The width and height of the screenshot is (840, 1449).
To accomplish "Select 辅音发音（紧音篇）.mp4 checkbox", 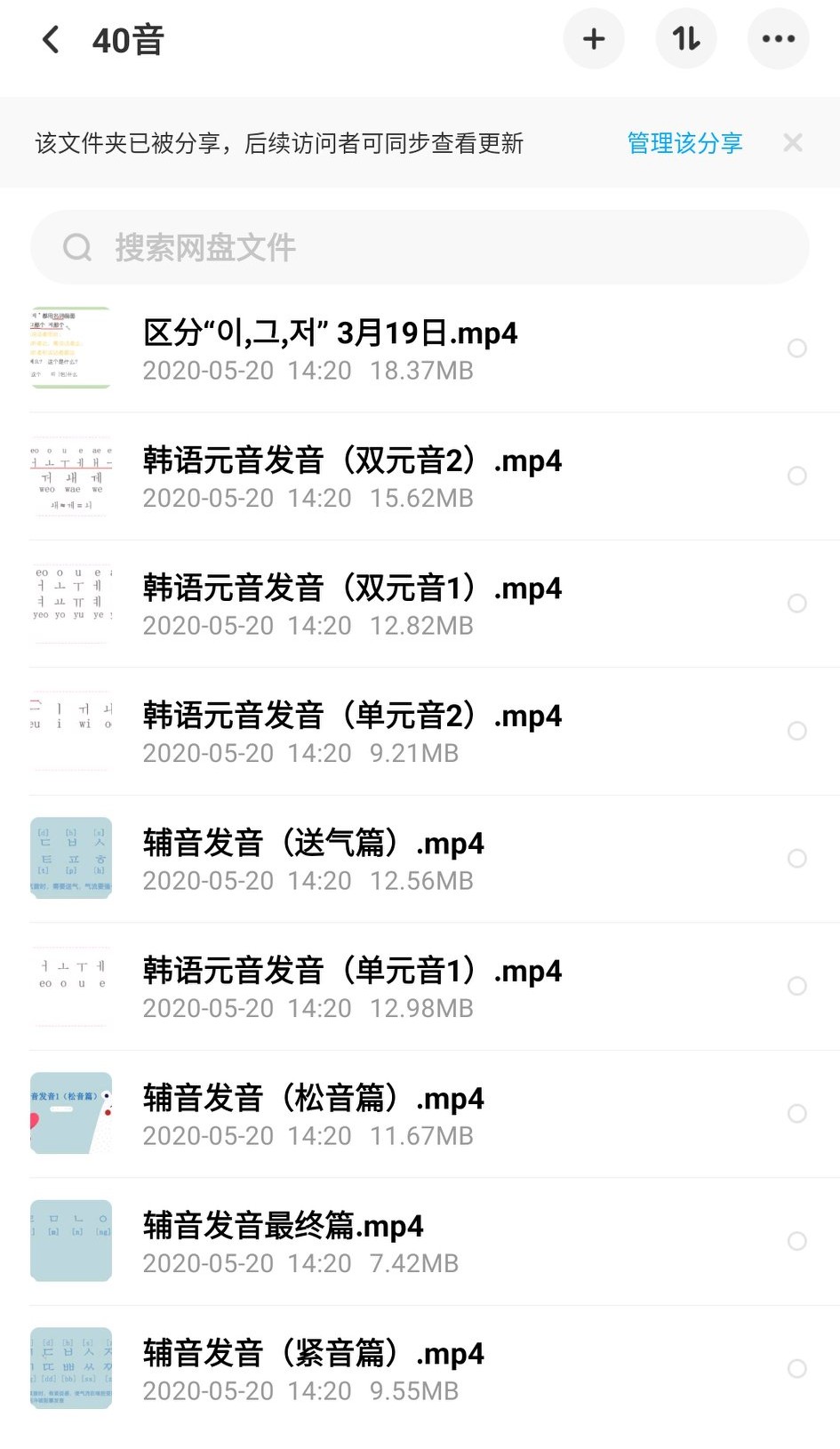I will pos(797,1369).
